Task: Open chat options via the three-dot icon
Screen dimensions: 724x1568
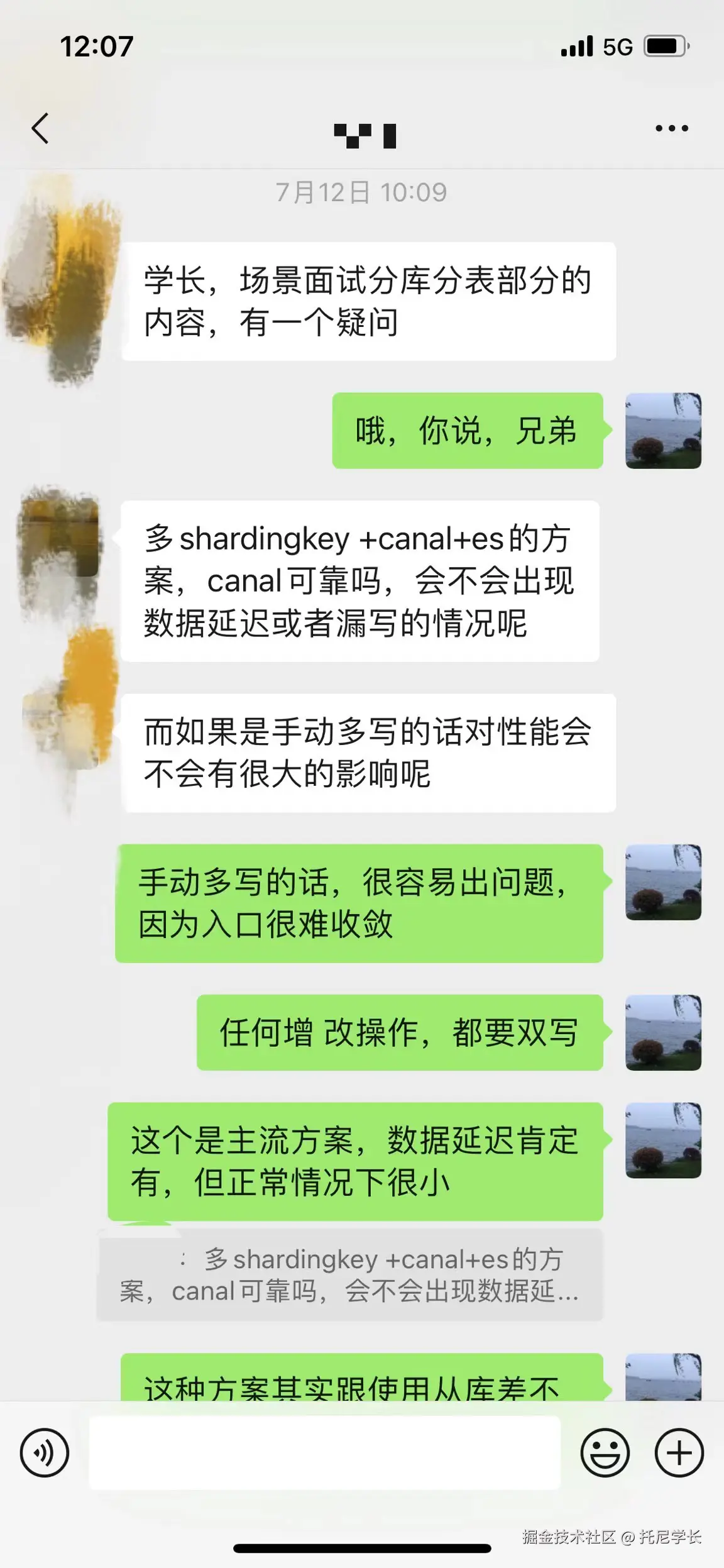Action: 668,128
